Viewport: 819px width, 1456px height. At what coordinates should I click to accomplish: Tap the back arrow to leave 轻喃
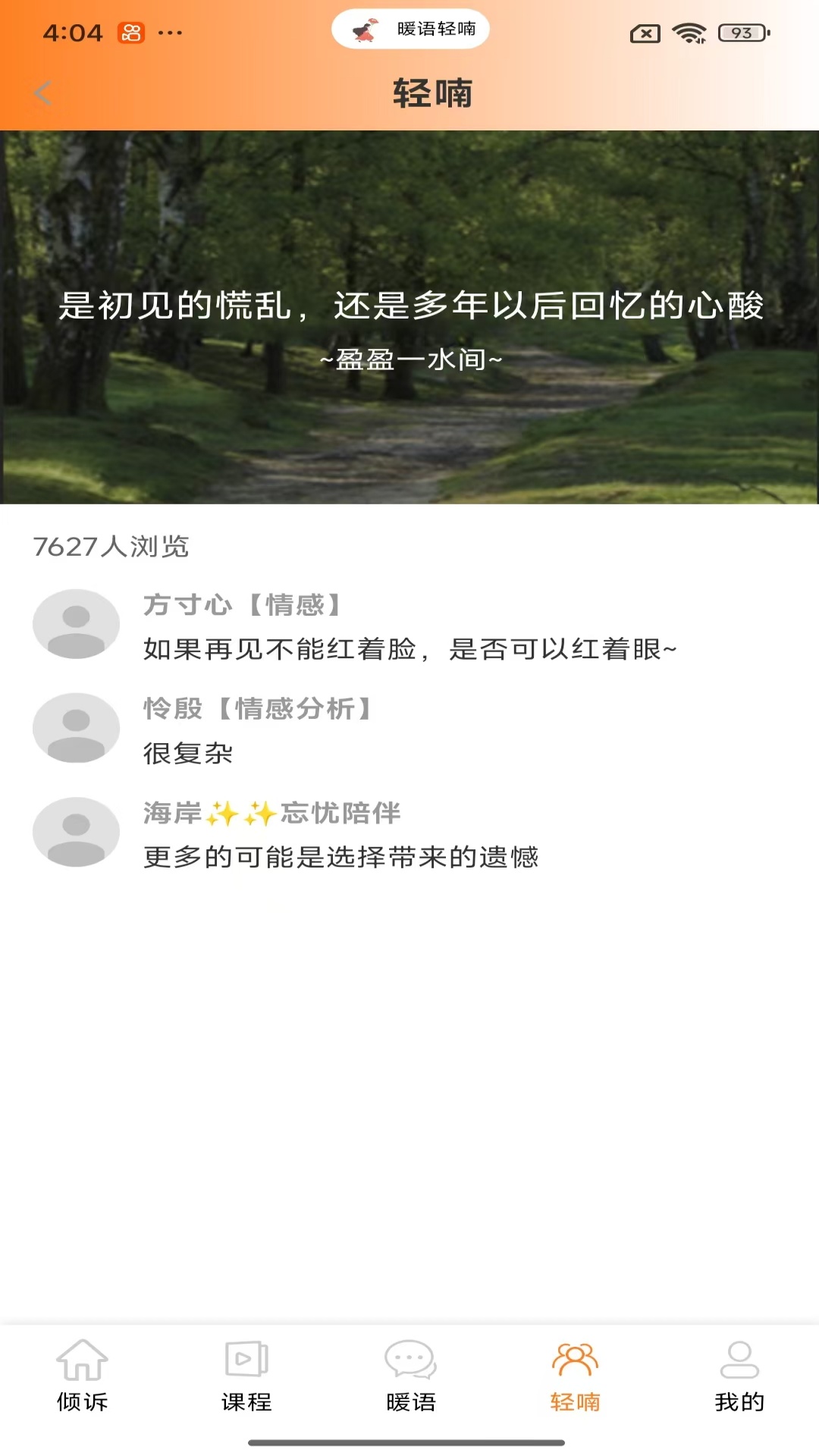43,93
